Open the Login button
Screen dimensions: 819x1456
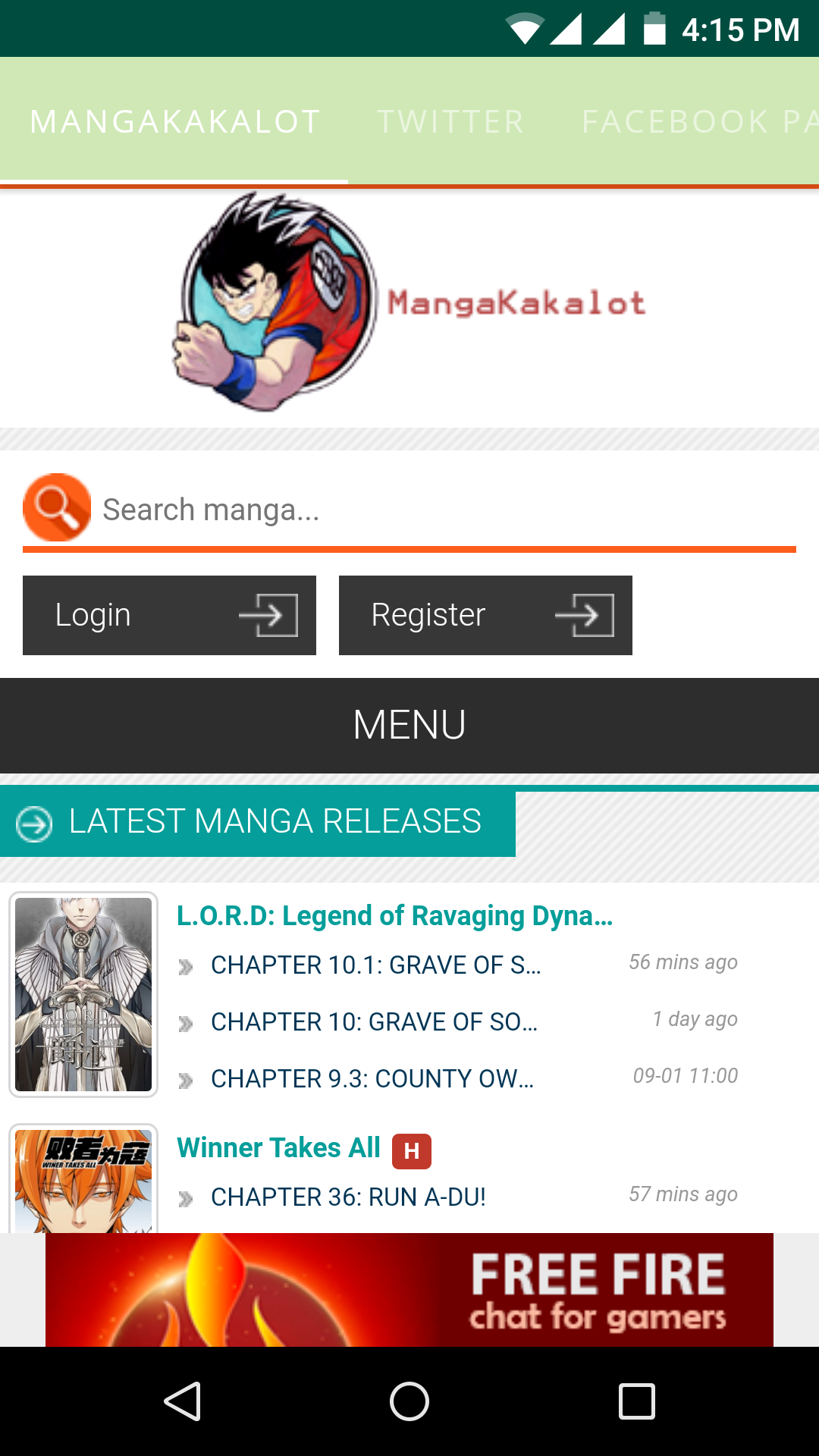pos(169,615)
